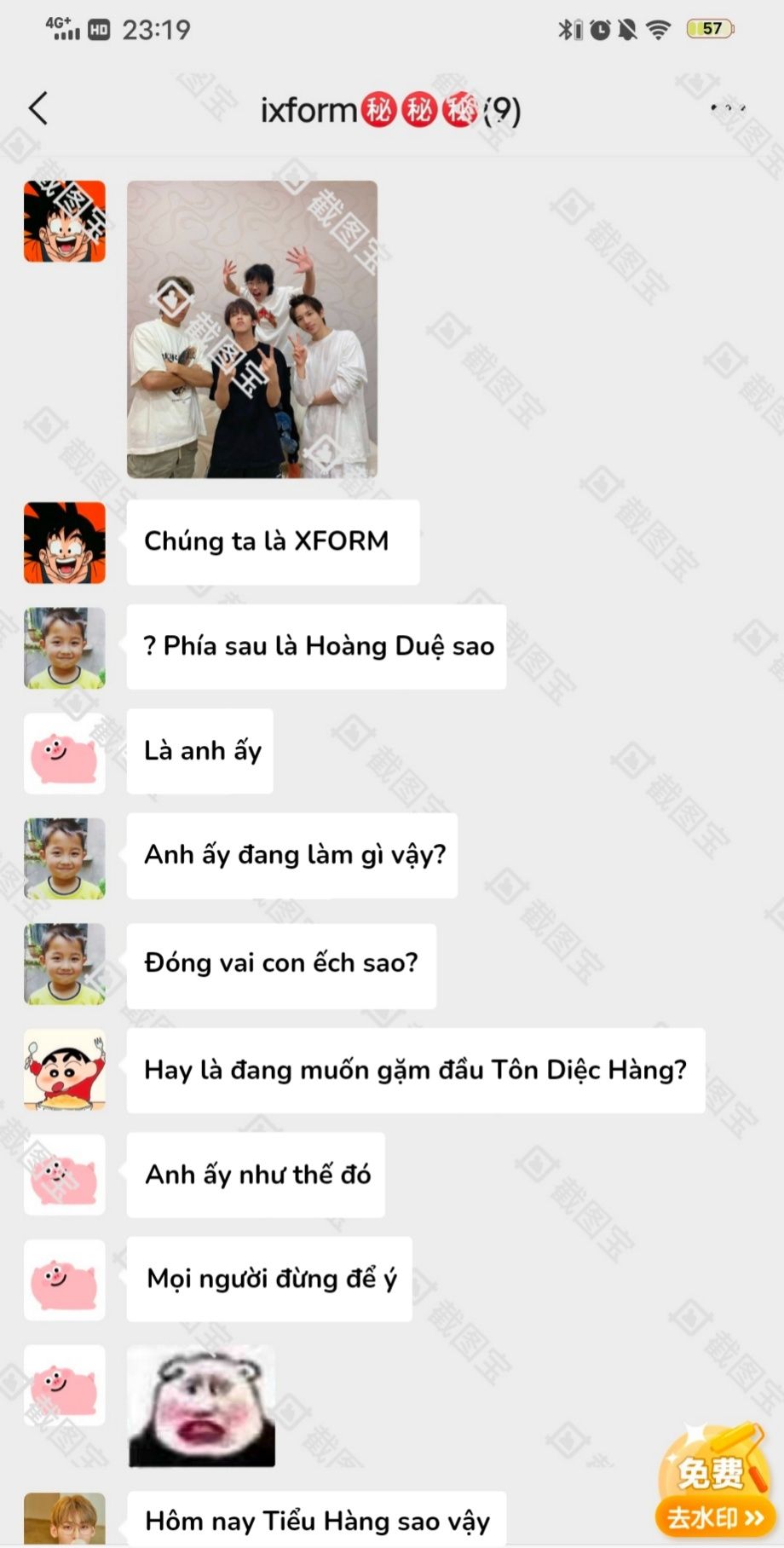Open the Shin-chan avatar beside the 'Tôn Diệc Hàng' message
The image size is (784, 1548).
coord(65,1069)
